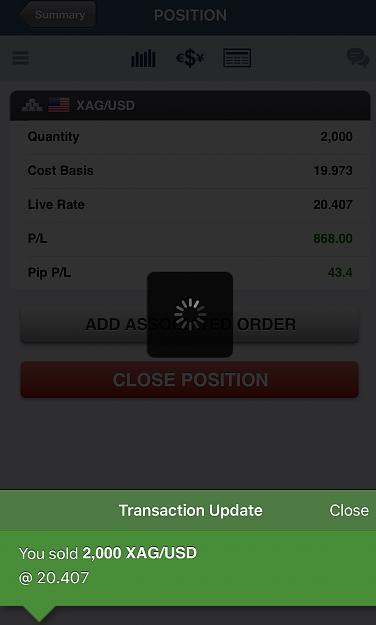Open the hamburger menu
Screen dimensions: 376x625
coord(20,58)
